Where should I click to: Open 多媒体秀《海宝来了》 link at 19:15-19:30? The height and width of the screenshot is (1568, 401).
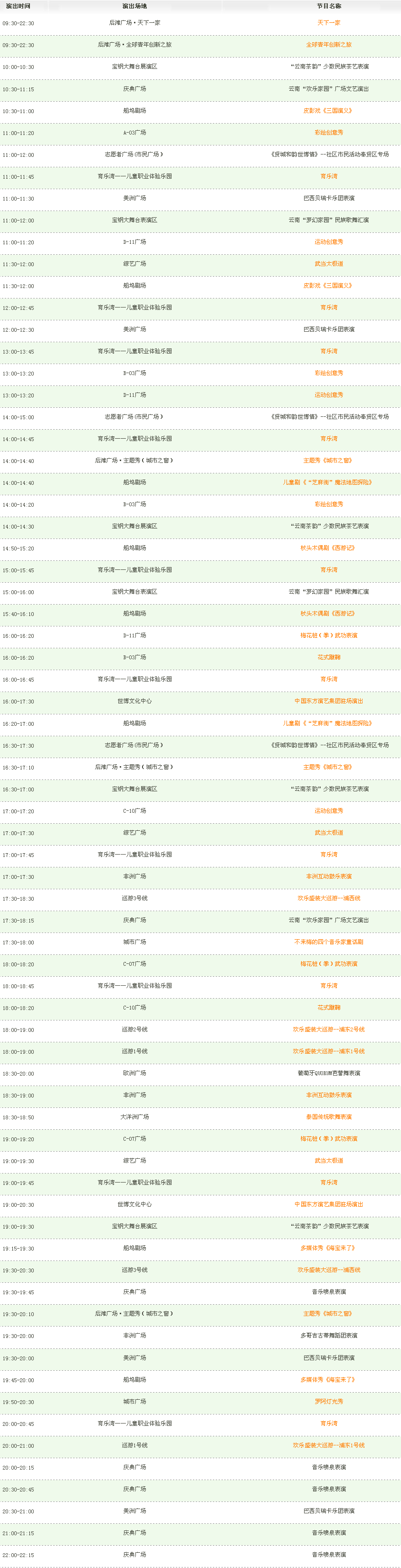(x=329, y=1249)
